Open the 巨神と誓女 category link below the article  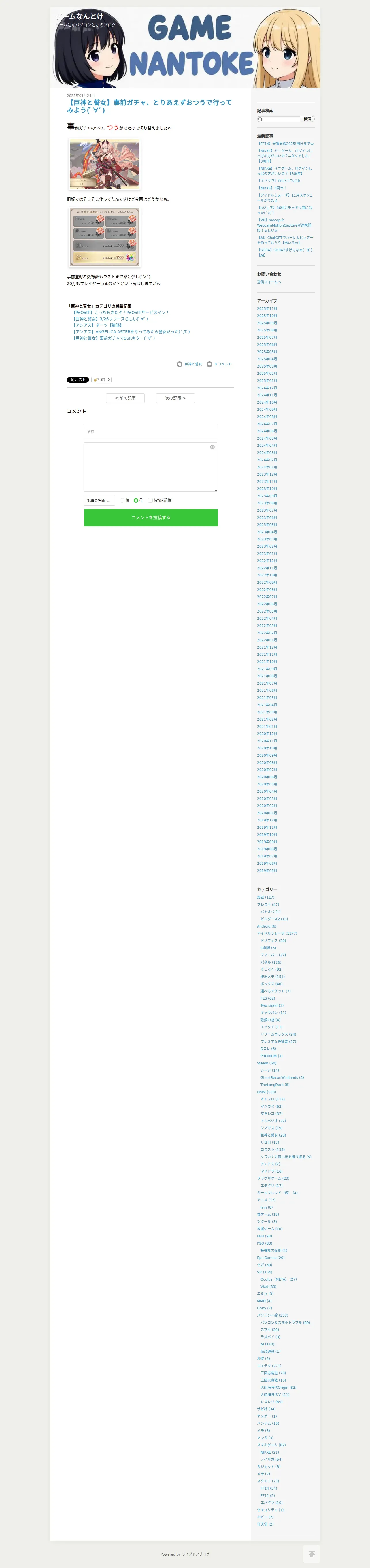click(193, 364)
